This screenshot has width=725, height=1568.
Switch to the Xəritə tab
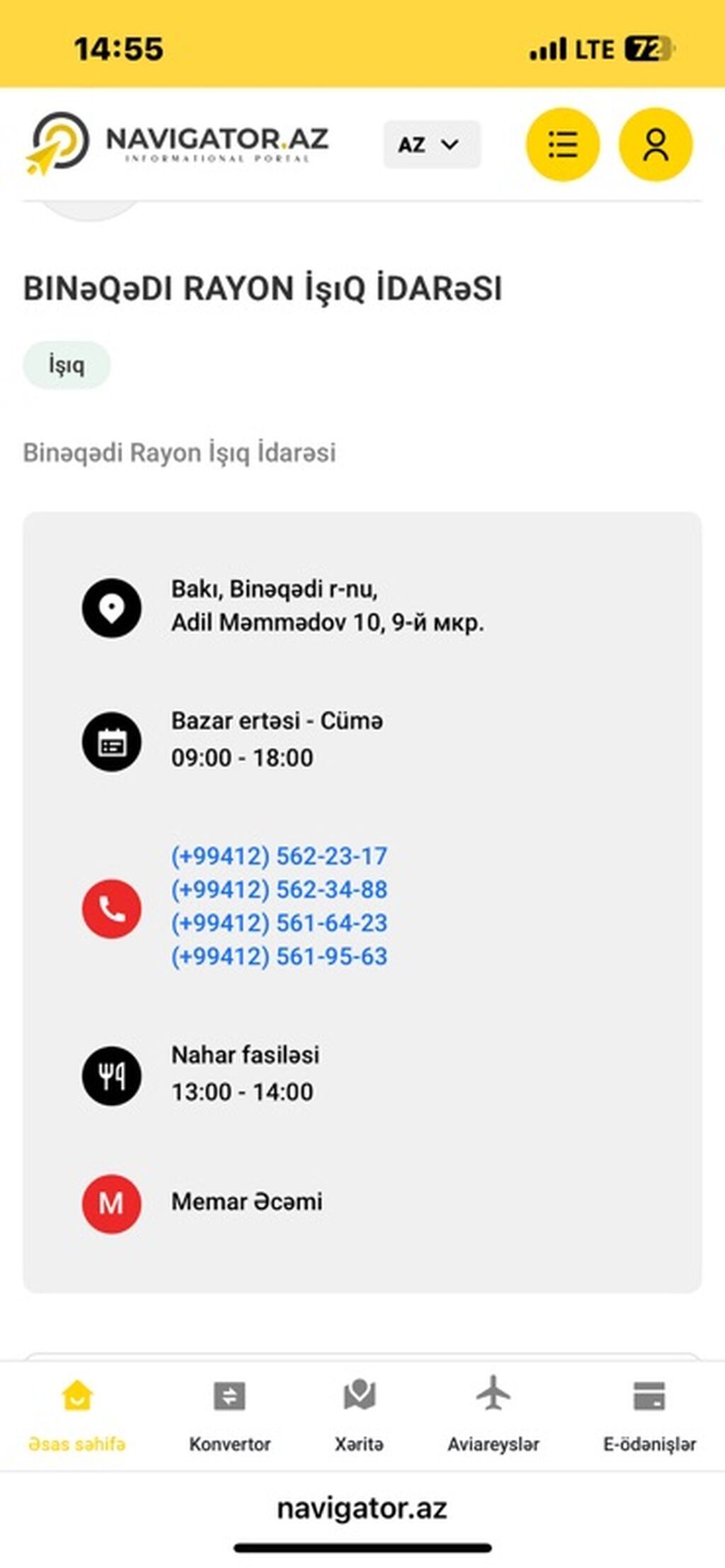359,1414
